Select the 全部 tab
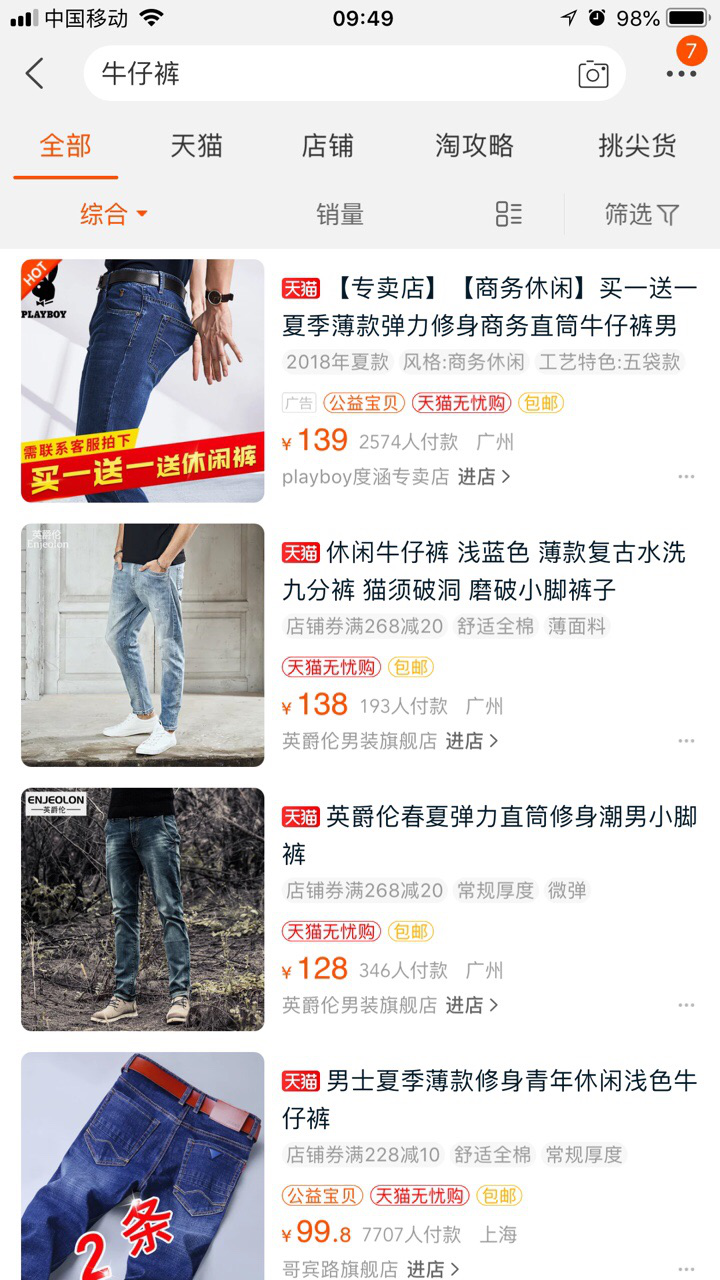The height and width of the screenshot is (1280, 720). [65, 146]
